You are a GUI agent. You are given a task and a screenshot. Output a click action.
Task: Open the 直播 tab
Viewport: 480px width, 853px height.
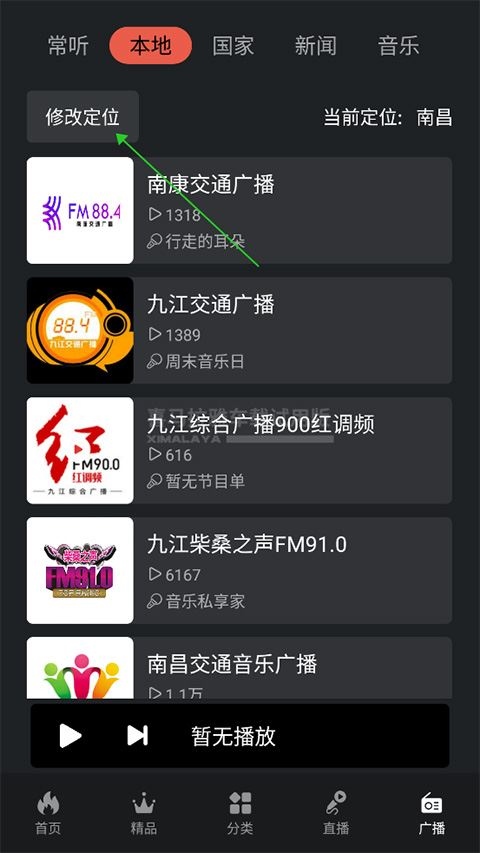click(x=336, y=813)
